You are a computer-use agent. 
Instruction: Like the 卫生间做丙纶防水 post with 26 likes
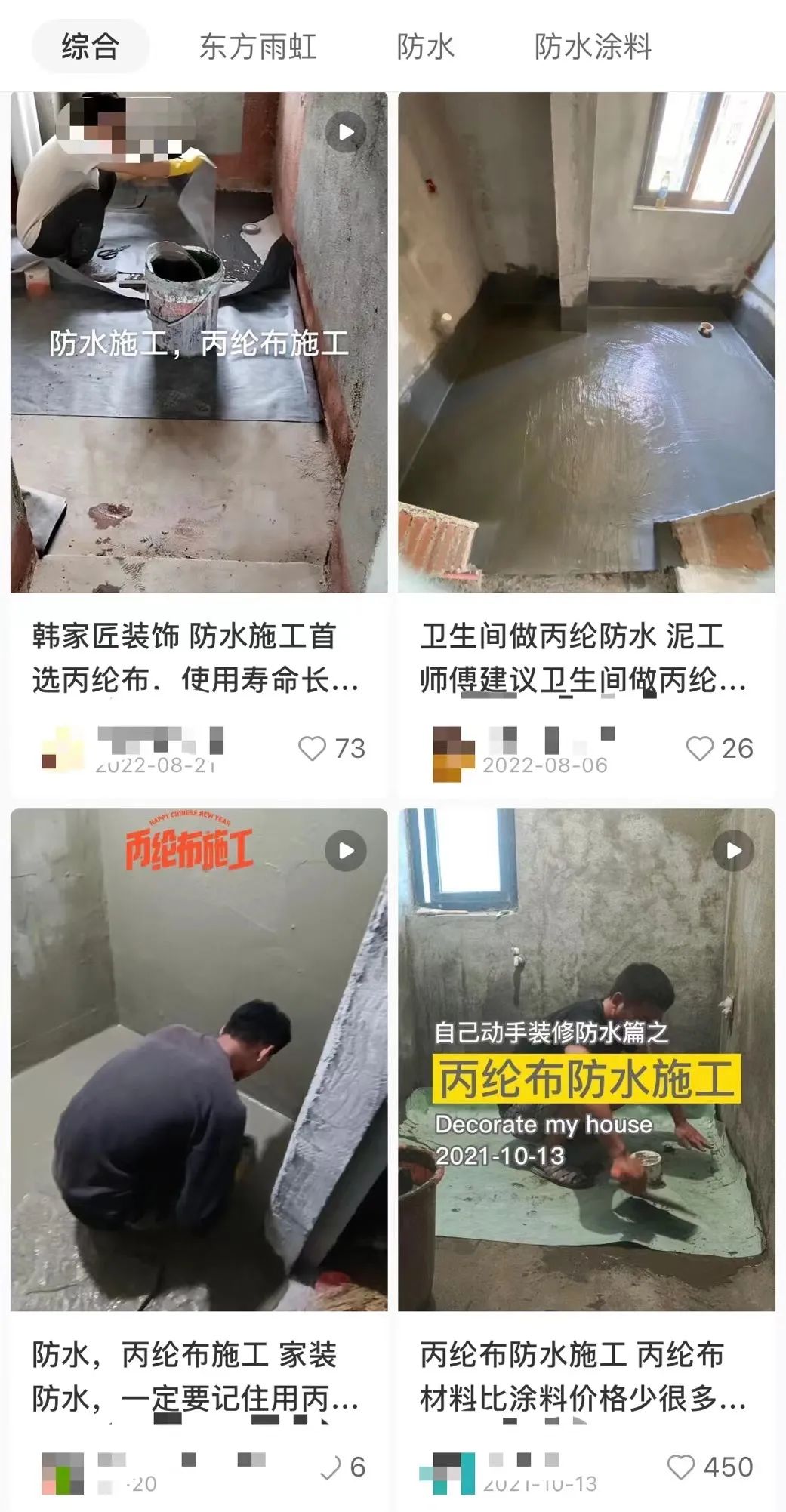point(699,748)
